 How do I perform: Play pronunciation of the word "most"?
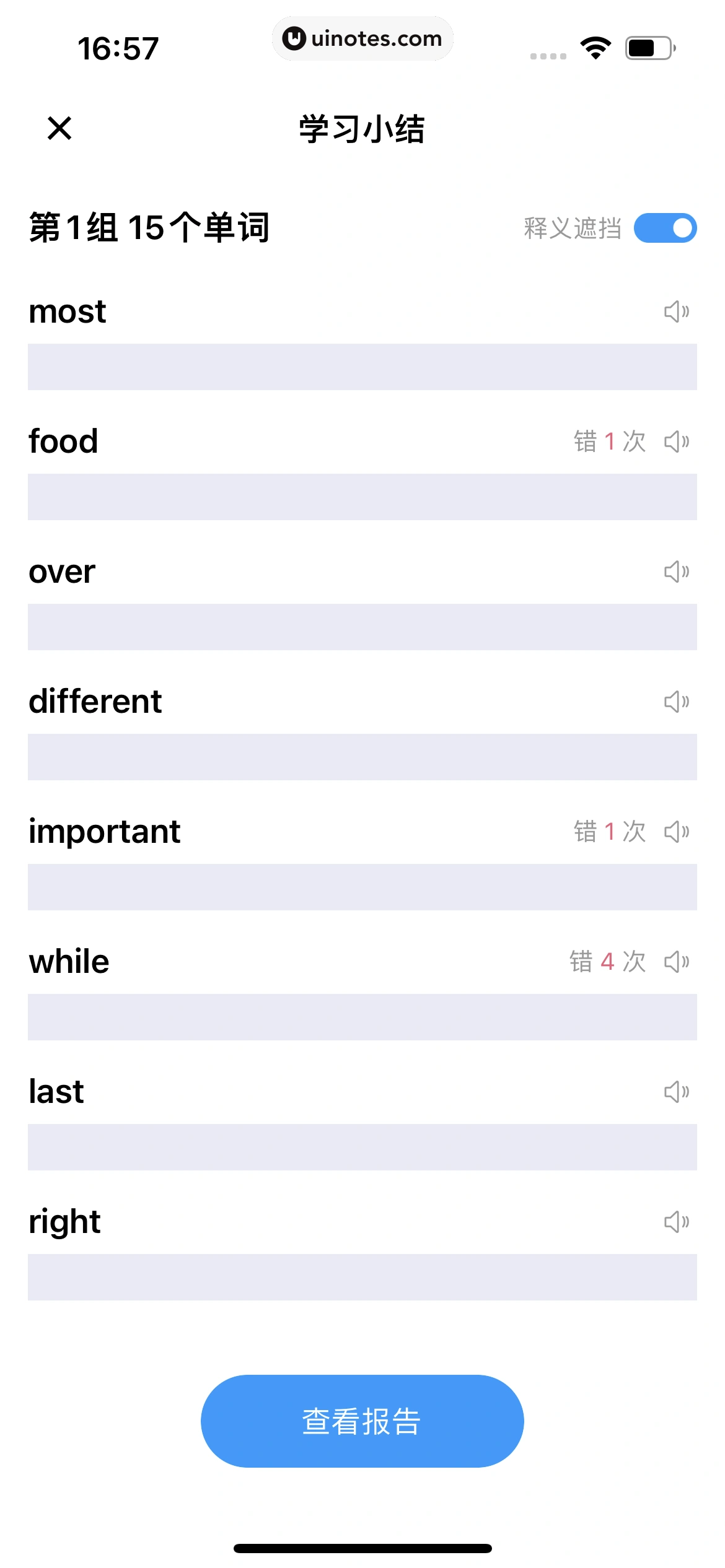[677, 311]
